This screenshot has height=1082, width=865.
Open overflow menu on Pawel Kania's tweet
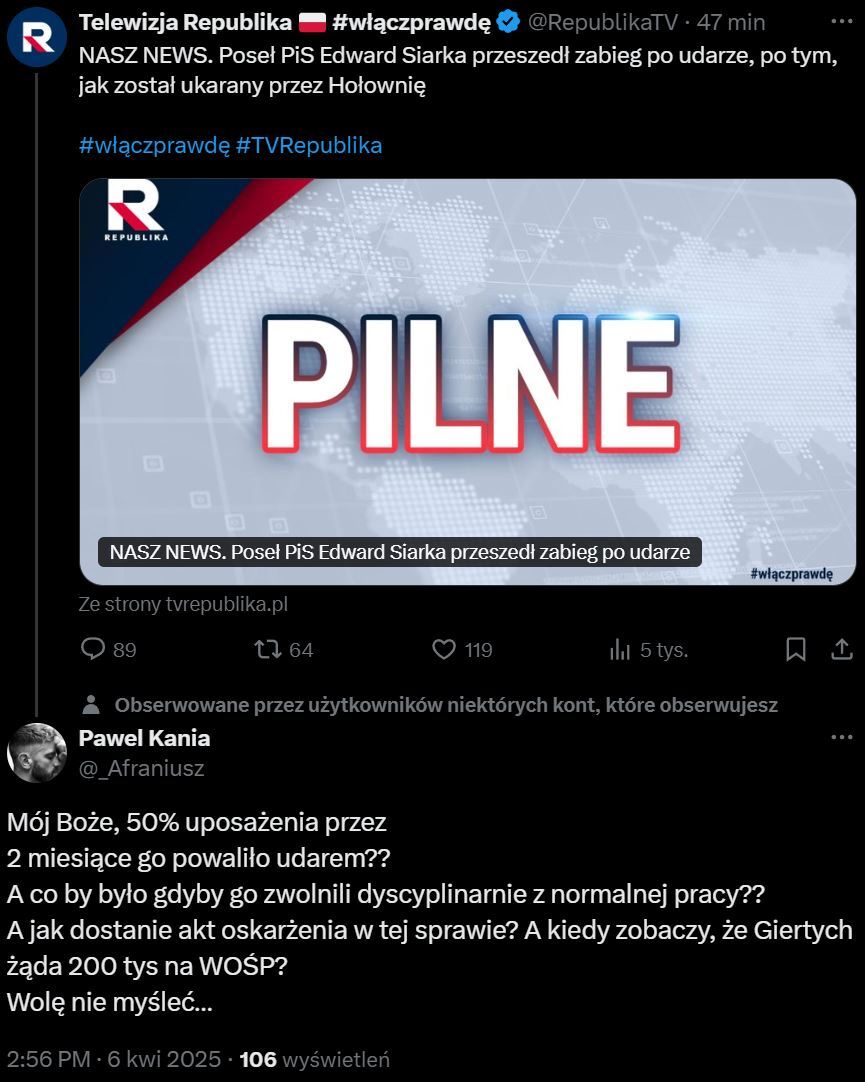point(842,738)
